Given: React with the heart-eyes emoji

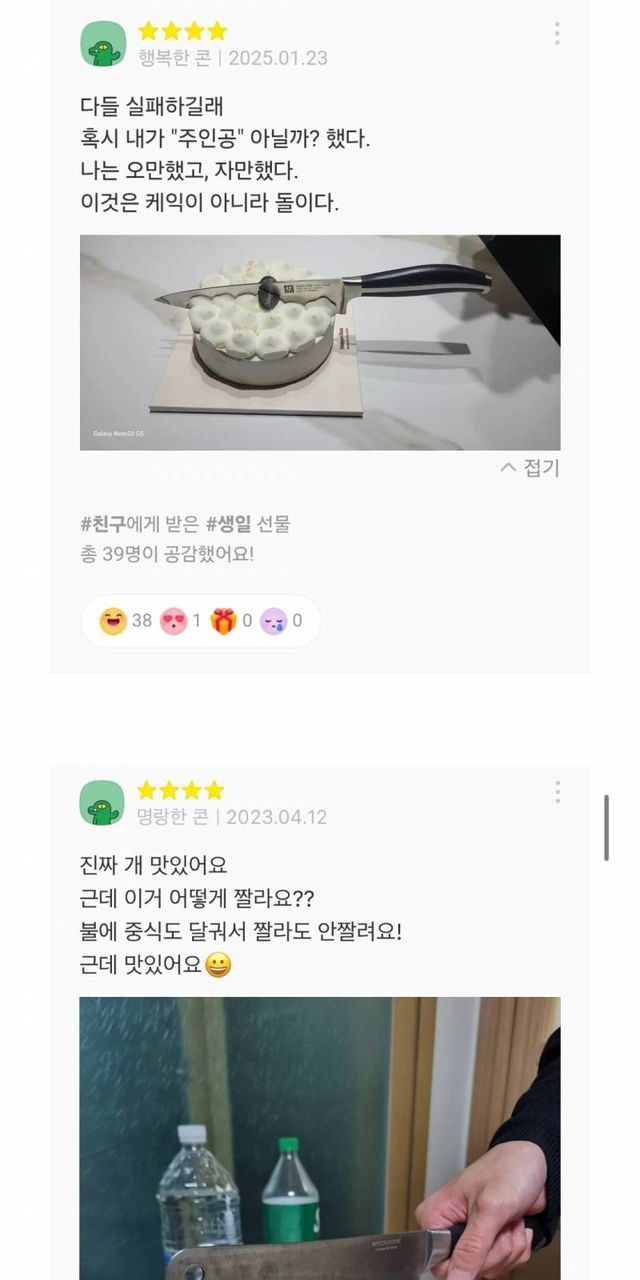Looking at the screenshot, I should tap(174, 621).
